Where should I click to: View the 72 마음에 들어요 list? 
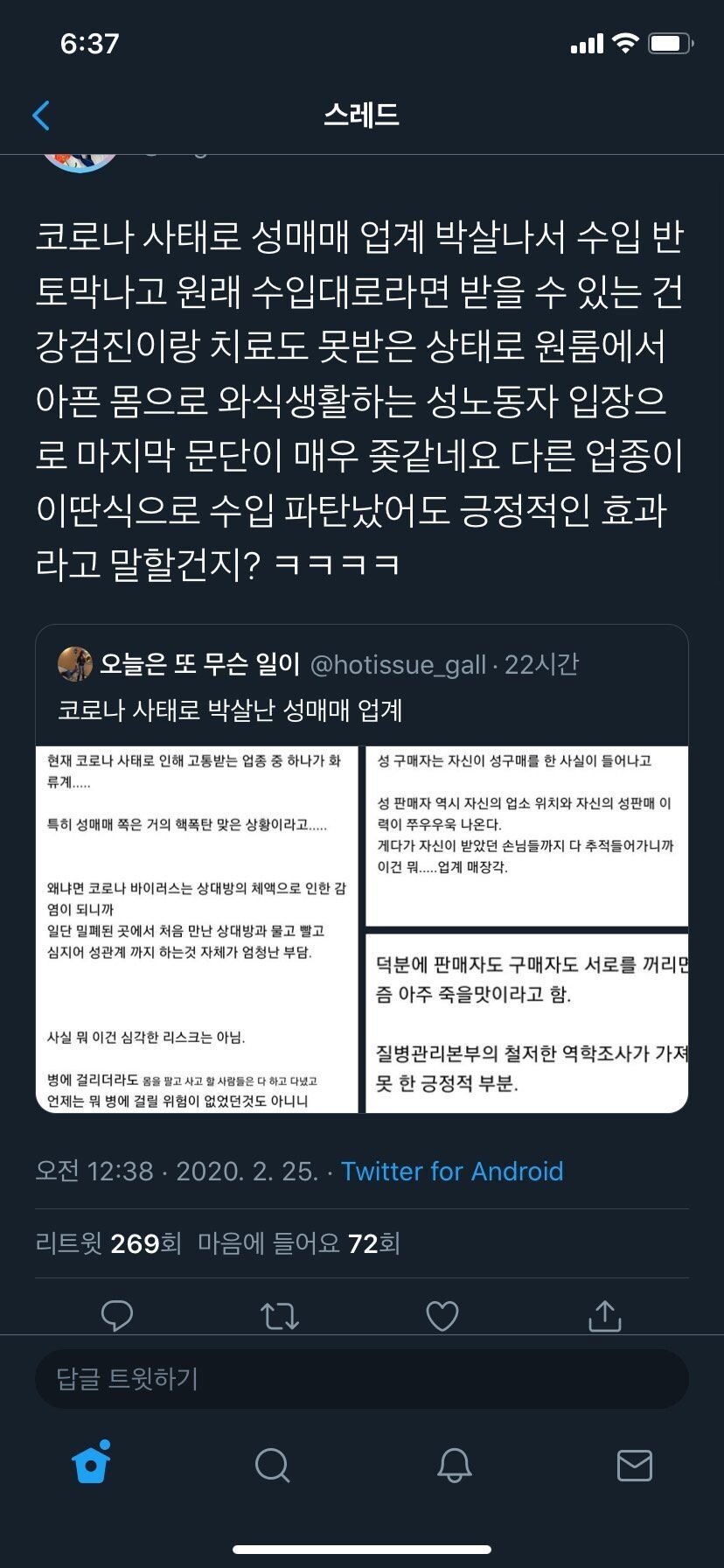[298, 1243]
